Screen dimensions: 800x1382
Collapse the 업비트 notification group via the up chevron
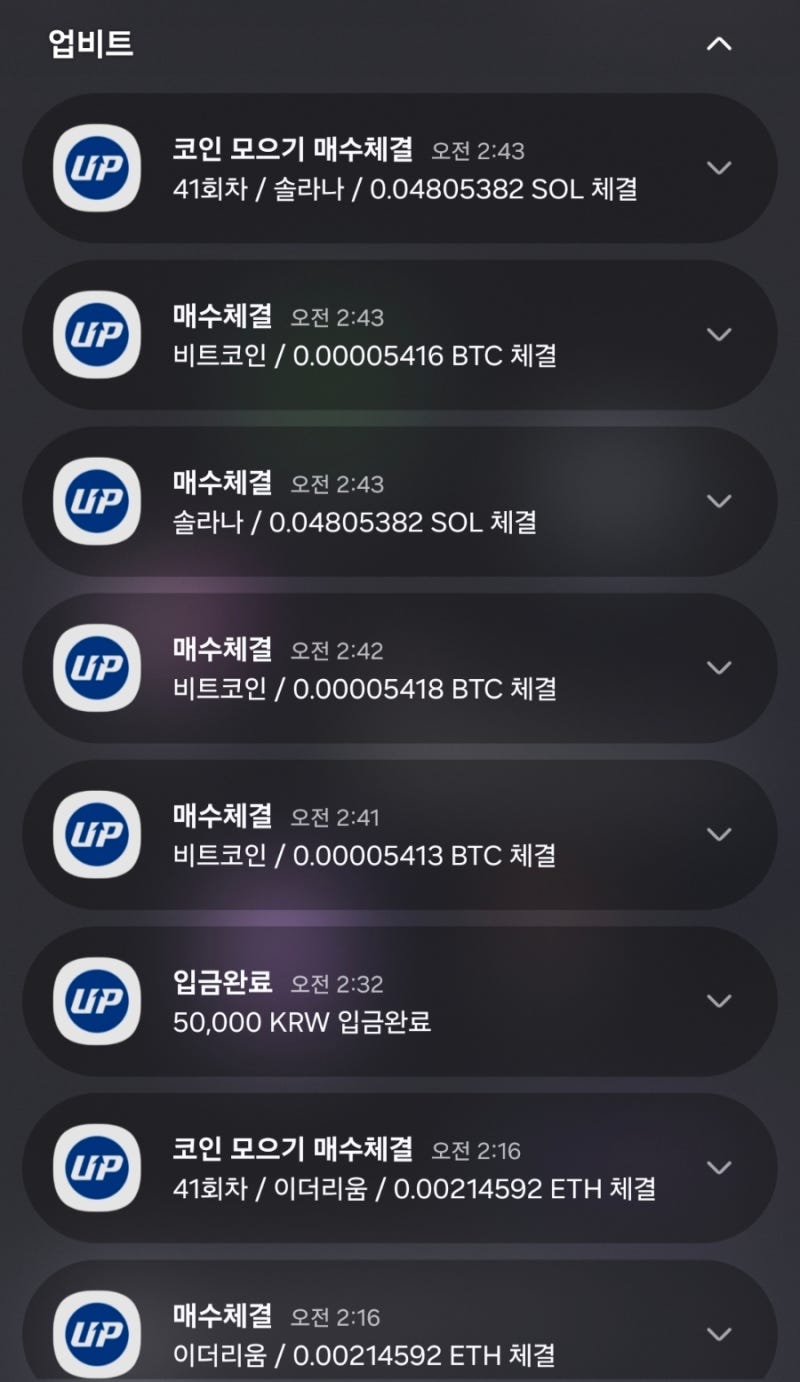tap(718, 44)
